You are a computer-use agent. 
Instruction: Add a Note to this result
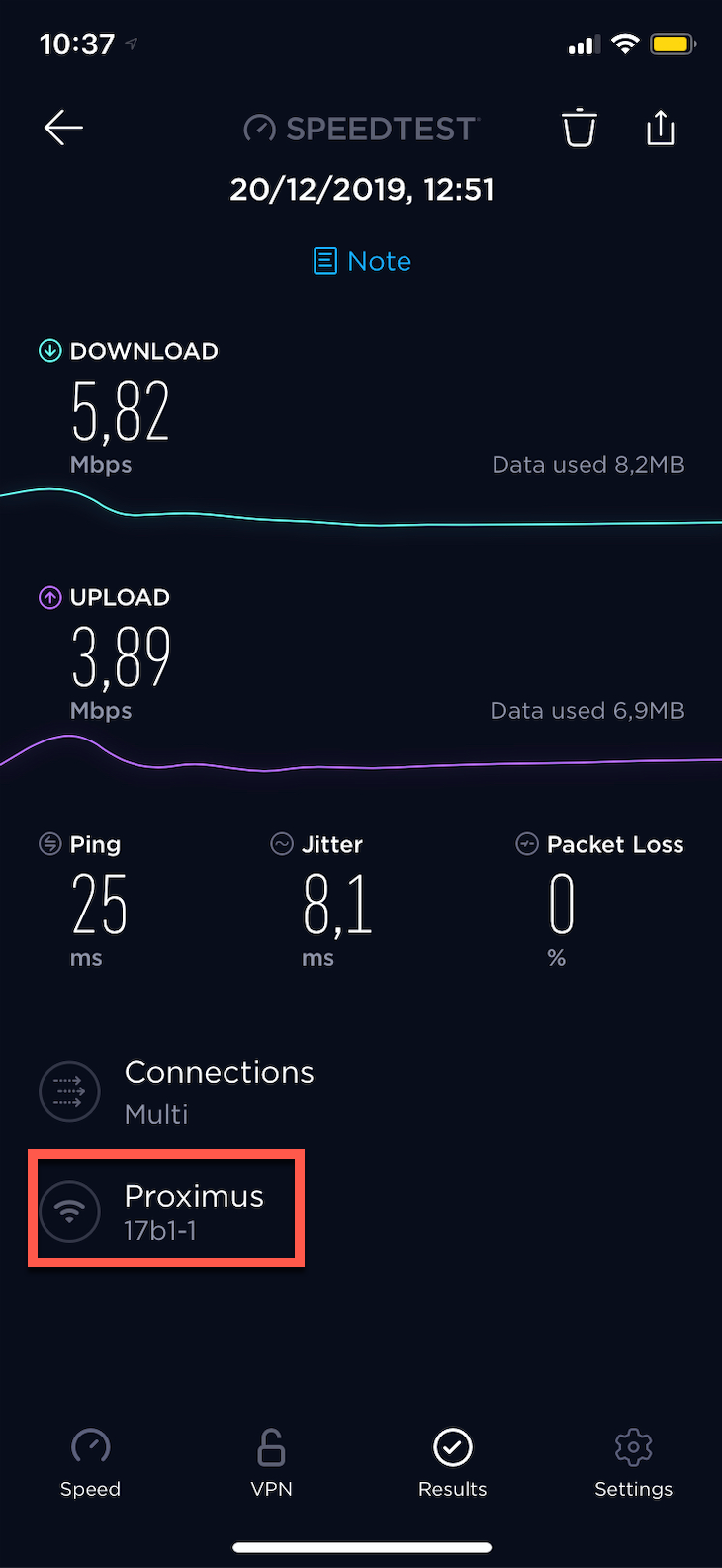click(x=362, y=261)
